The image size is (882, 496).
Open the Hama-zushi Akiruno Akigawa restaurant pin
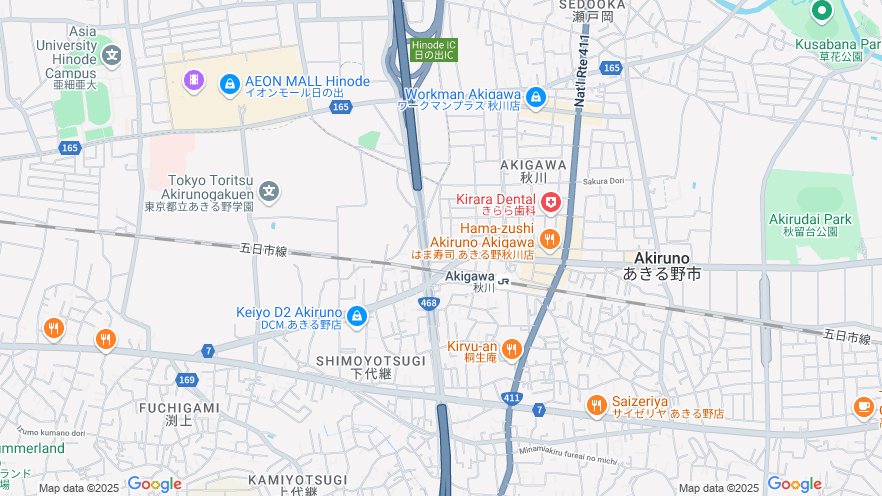pyautogui.click(x=549, y=239)
